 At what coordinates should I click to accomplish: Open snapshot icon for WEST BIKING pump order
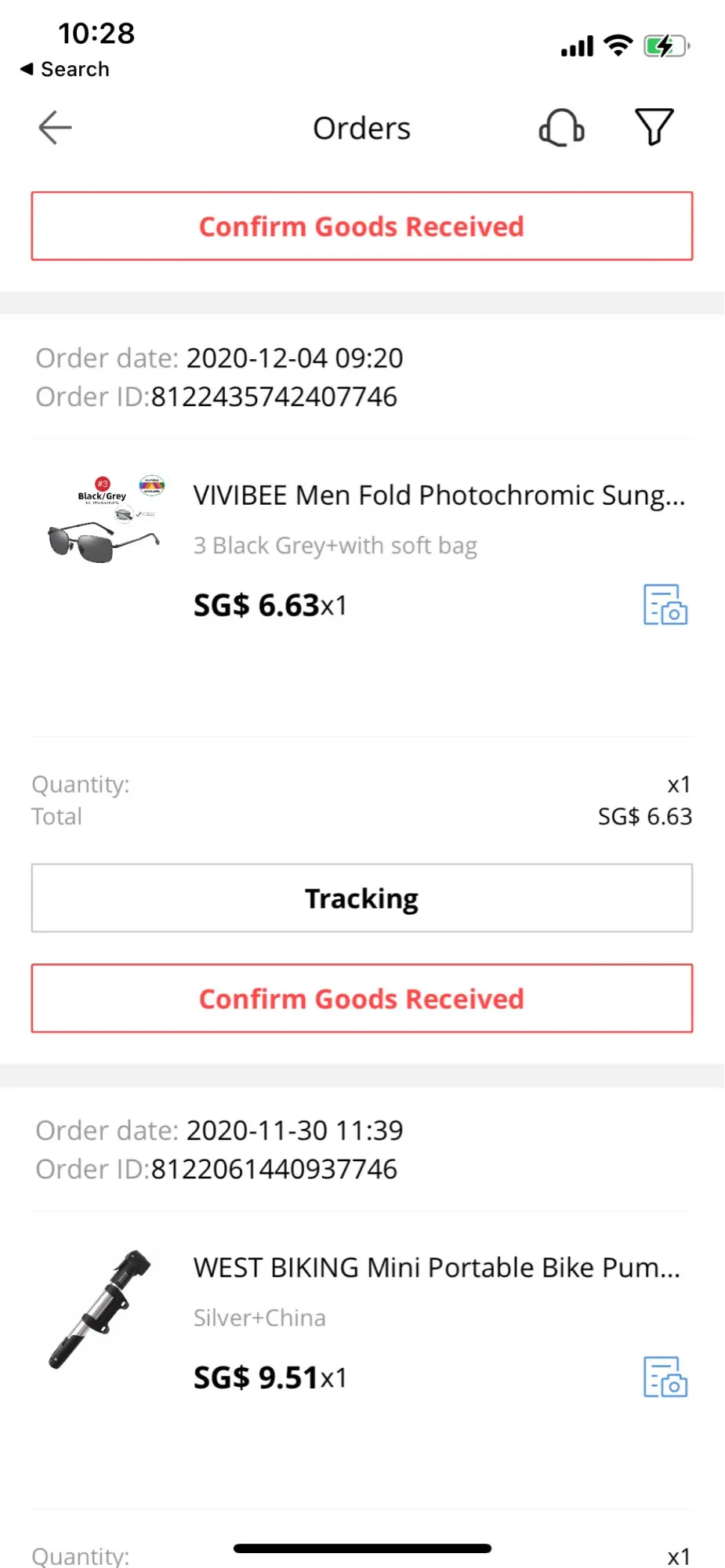click(x=665, y=1377)
